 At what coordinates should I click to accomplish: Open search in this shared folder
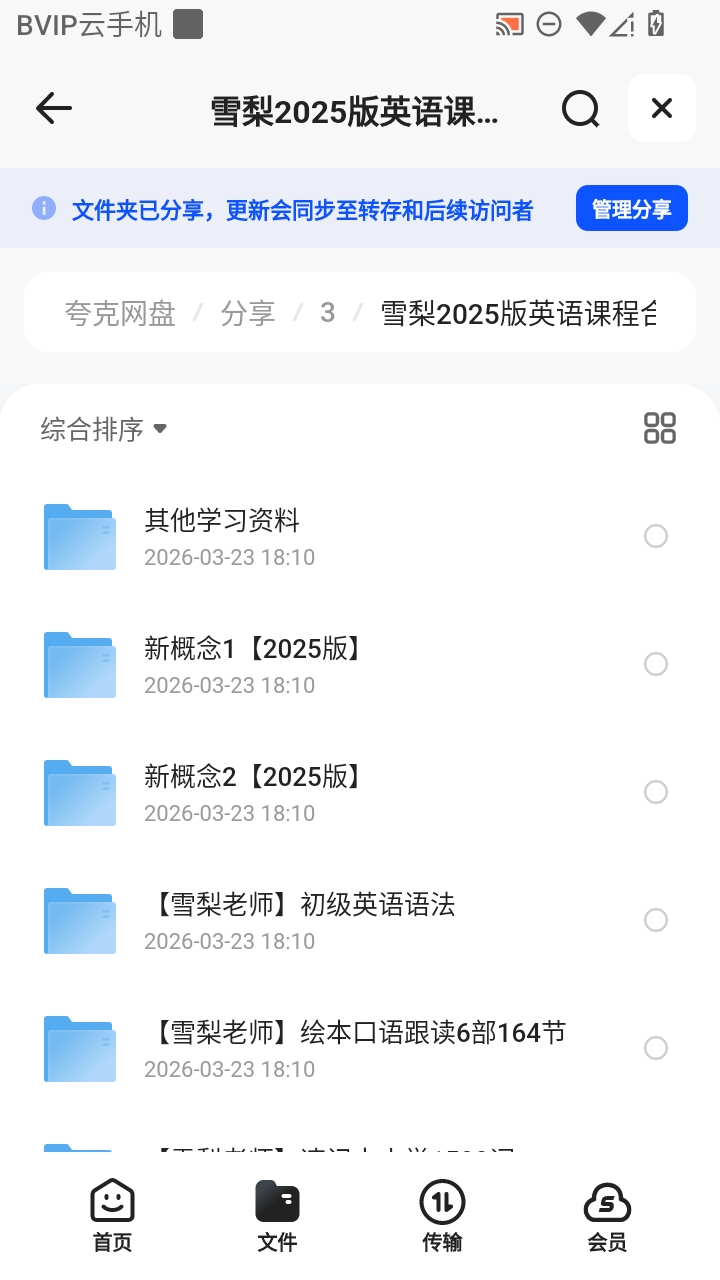pos(580,108)
